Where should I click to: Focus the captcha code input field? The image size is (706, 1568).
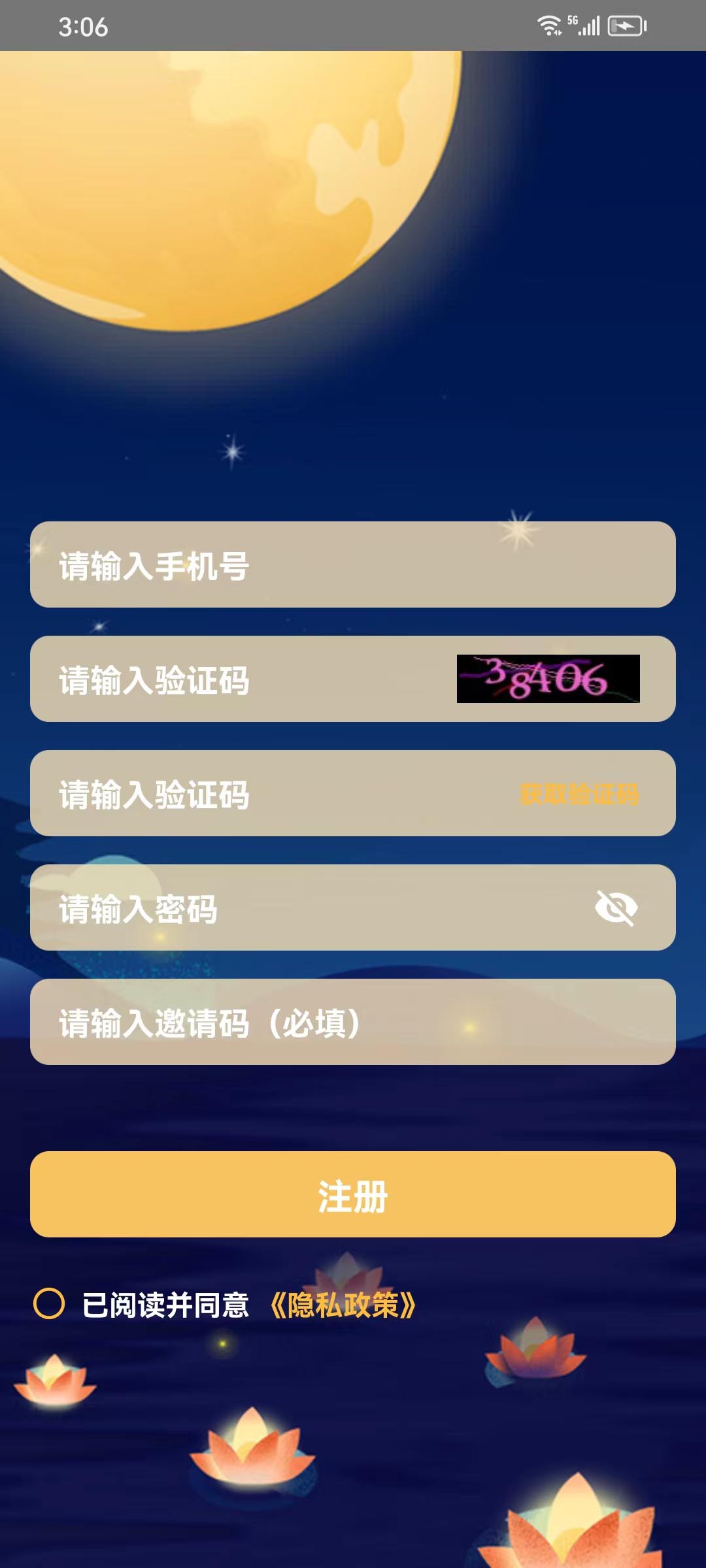coord(248,679)
